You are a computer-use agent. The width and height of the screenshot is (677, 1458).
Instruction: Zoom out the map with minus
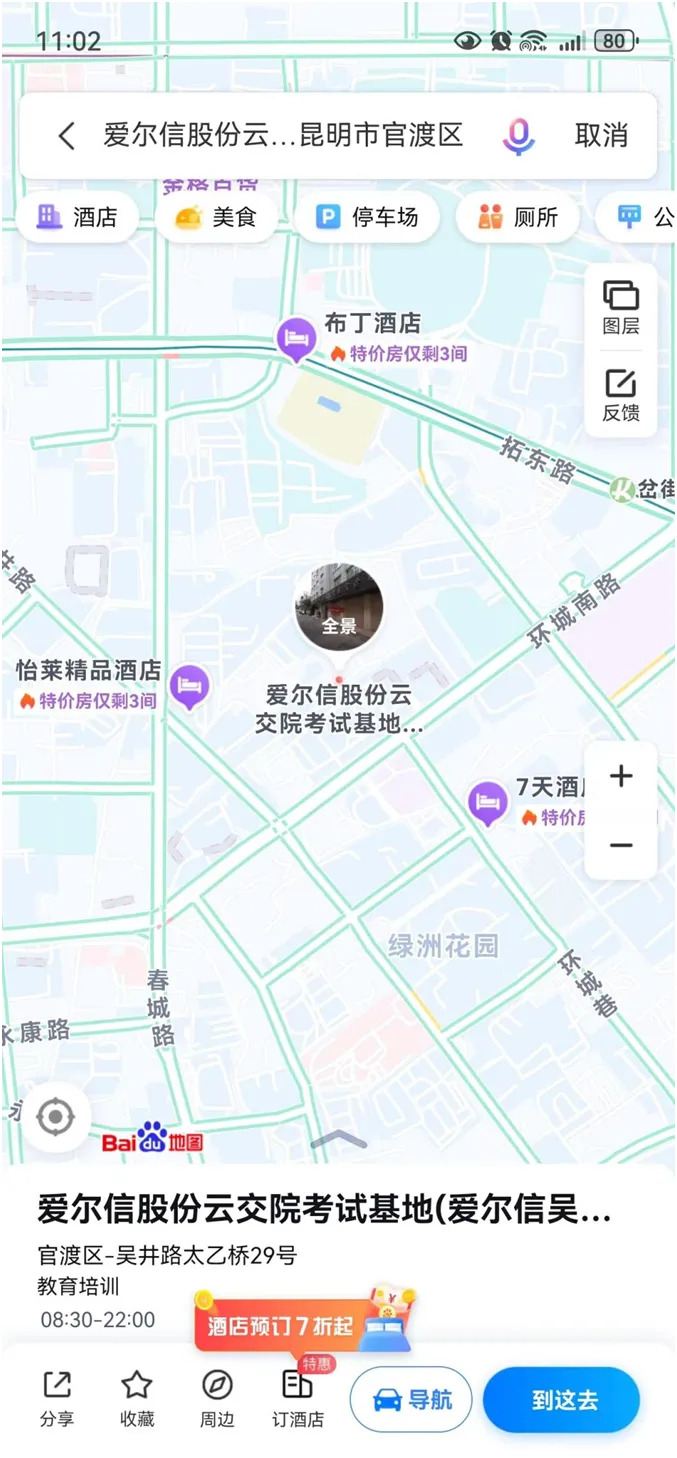point(621,846)
